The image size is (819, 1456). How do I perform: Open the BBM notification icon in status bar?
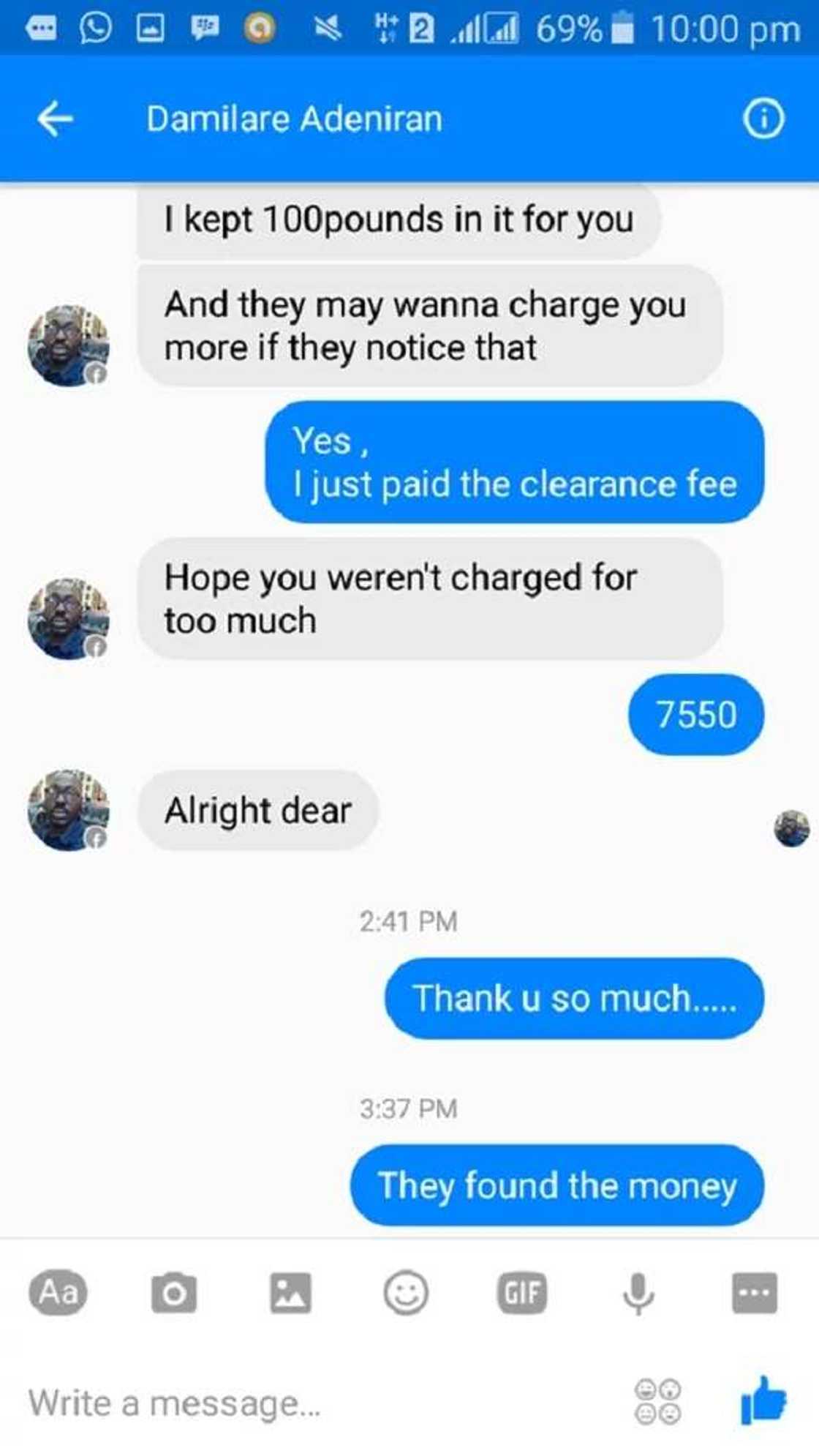click(x=203, y=29)
